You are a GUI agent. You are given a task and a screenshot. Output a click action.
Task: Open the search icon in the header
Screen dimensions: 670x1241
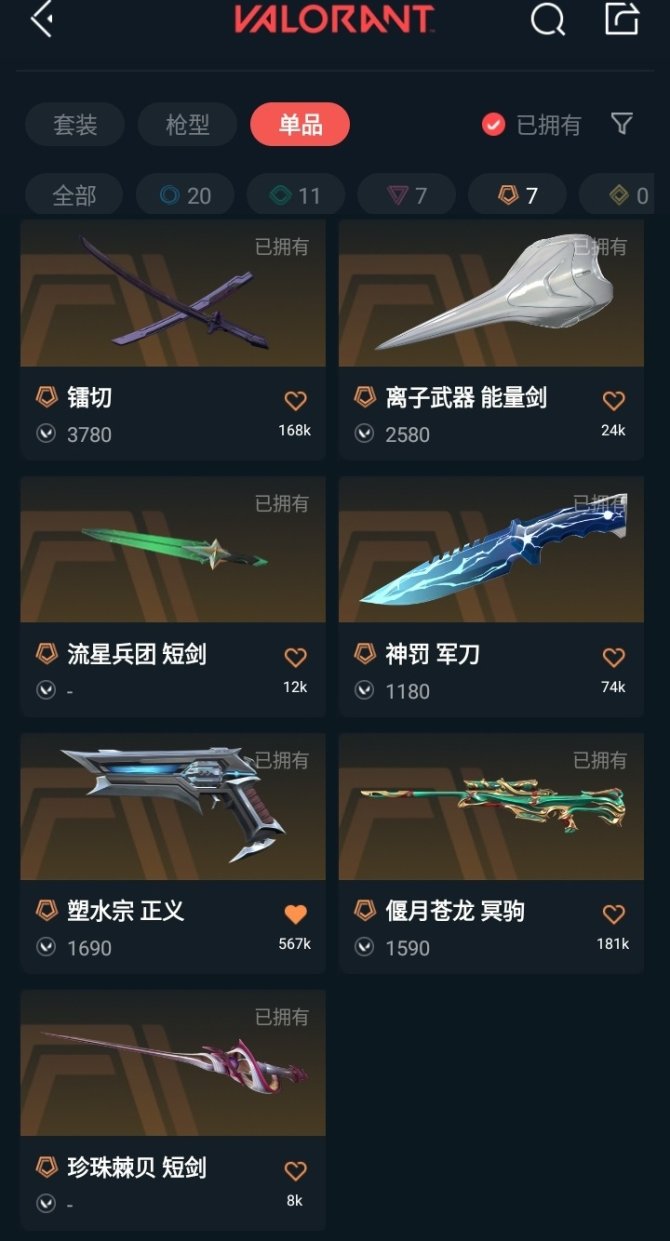547,19
